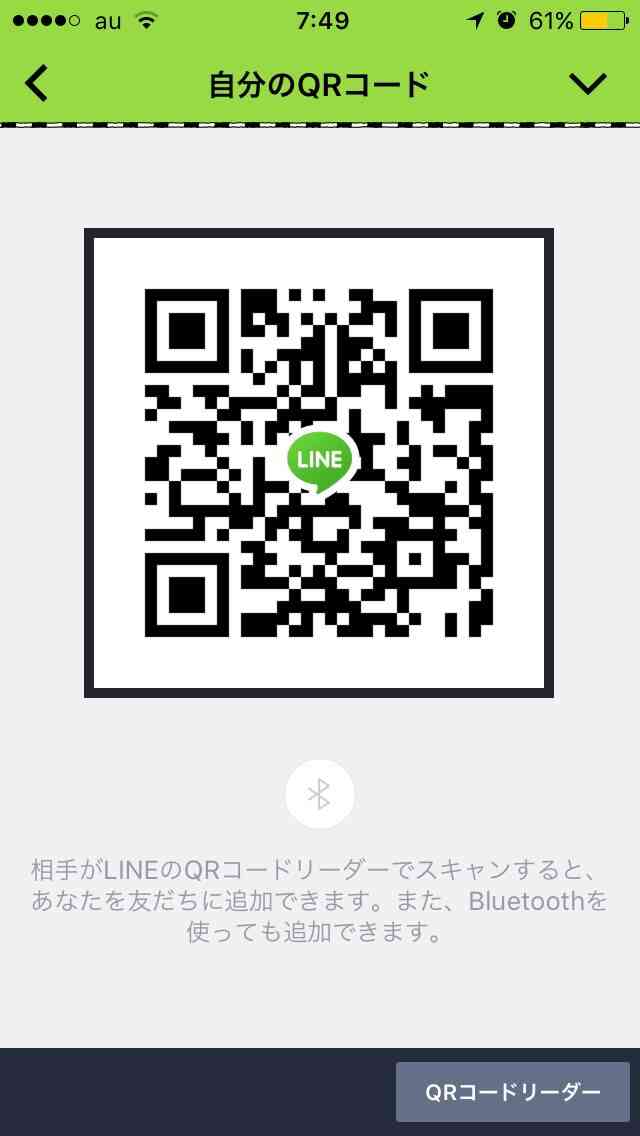Open the QRコードリーダー button
This screenshot has height=1136, width=640.
[512, 1093]
